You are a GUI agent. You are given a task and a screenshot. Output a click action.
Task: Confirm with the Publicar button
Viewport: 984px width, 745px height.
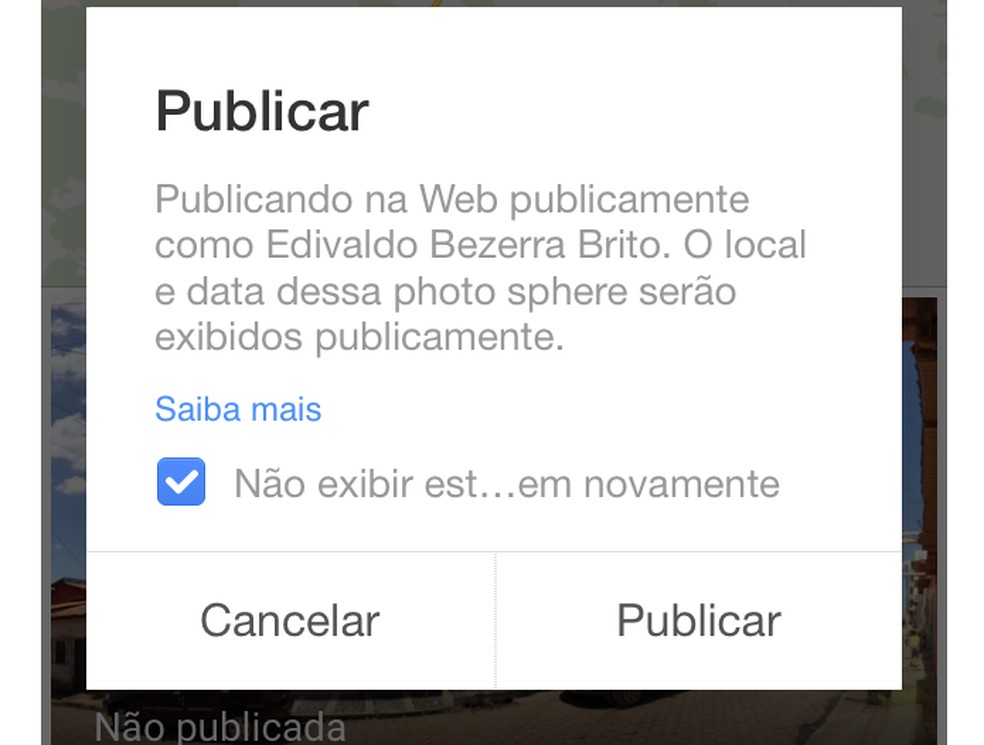pos(698,620)
